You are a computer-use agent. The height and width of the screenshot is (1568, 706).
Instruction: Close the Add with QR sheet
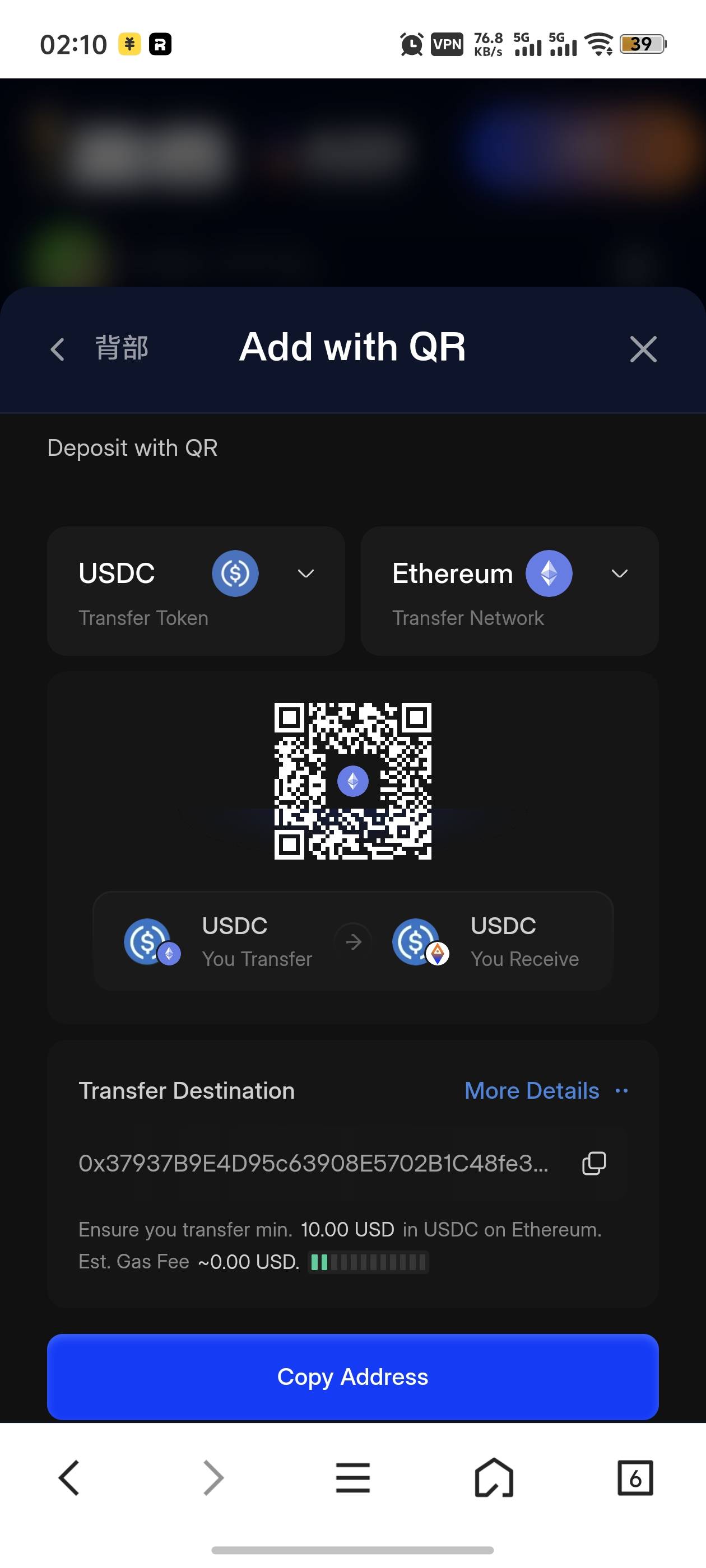(643, 349)
